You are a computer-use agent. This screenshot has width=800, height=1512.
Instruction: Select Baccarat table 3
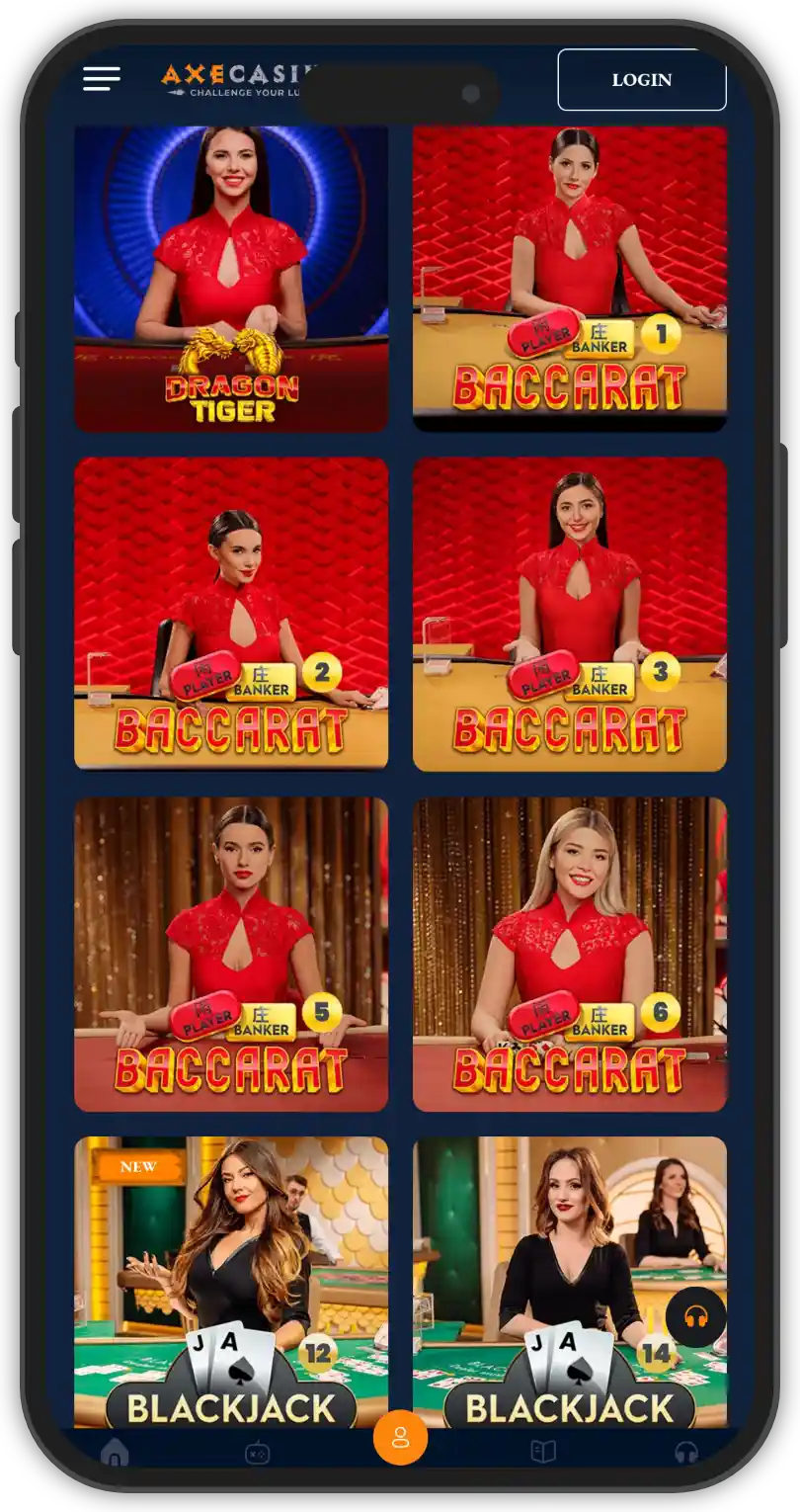[569, 613]
